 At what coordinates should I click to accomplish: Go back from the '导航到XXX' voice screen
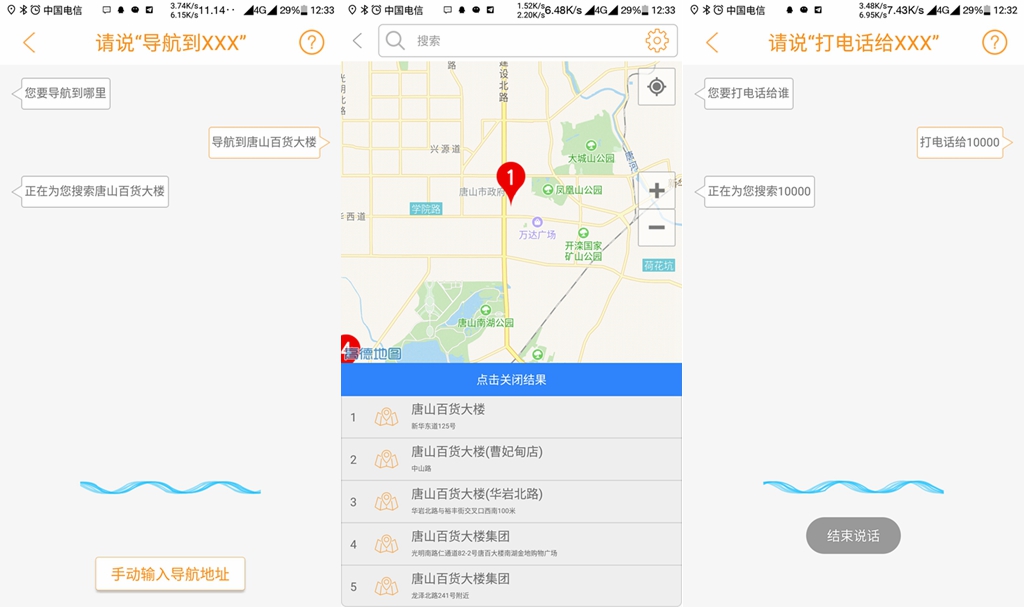coord(29,43)
